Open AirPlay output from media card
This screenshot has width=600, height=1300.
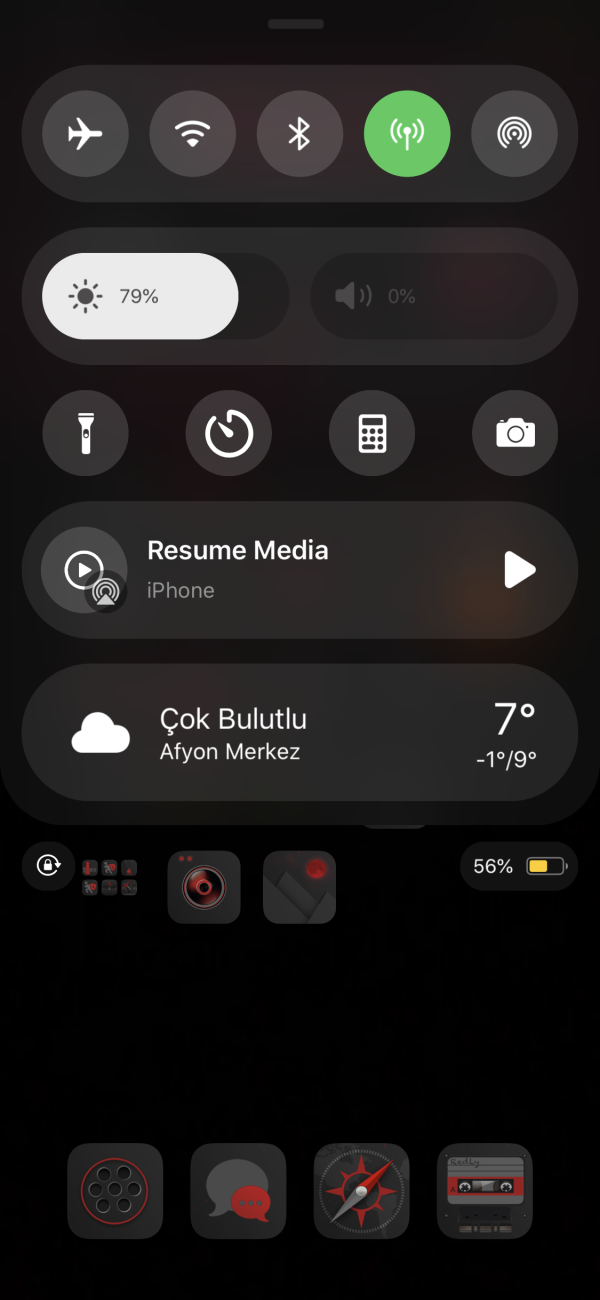[105, 592]
